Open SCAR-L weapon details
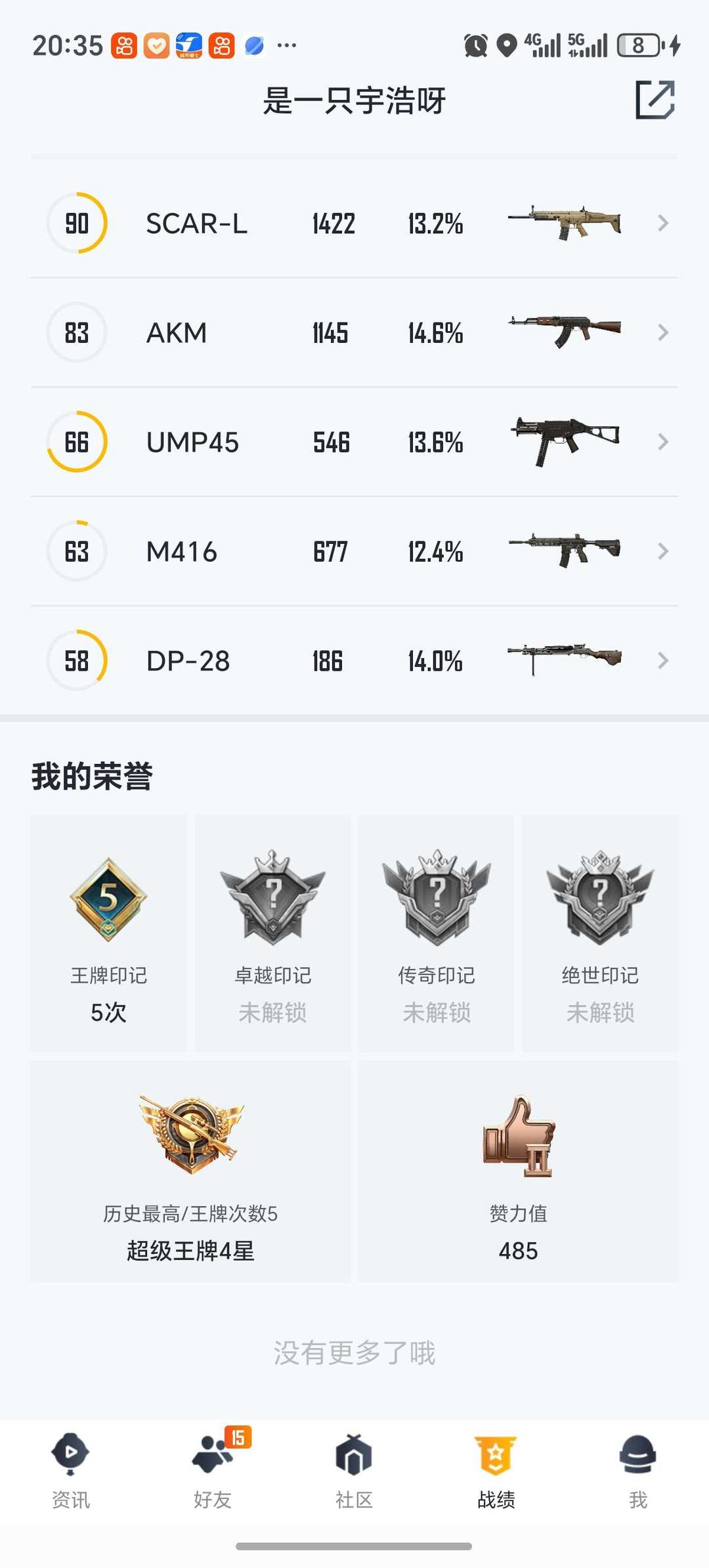This screenshot has height=1568, width=709. click(x=354, y=223)
